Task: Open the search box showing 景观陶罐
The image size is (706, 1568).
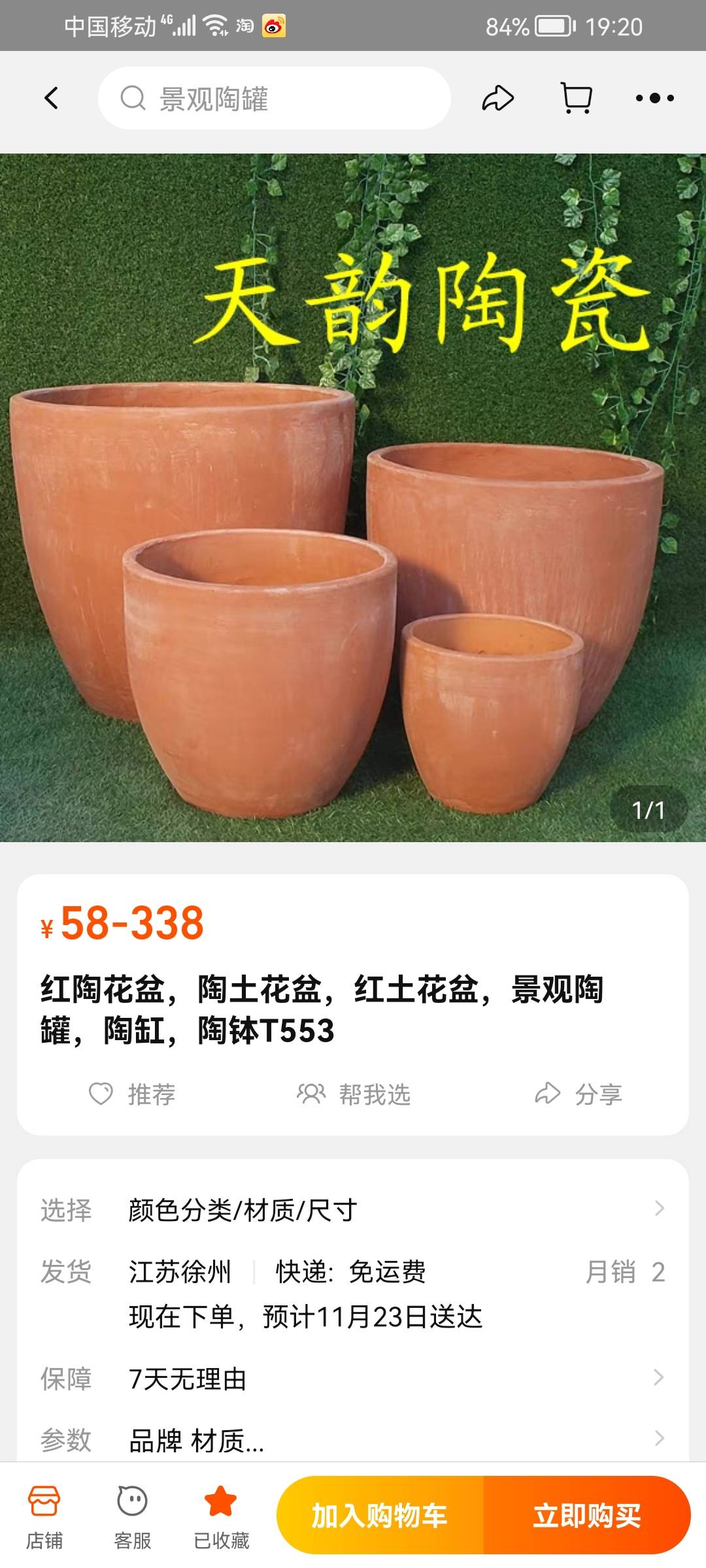Action: click(274, 98)
